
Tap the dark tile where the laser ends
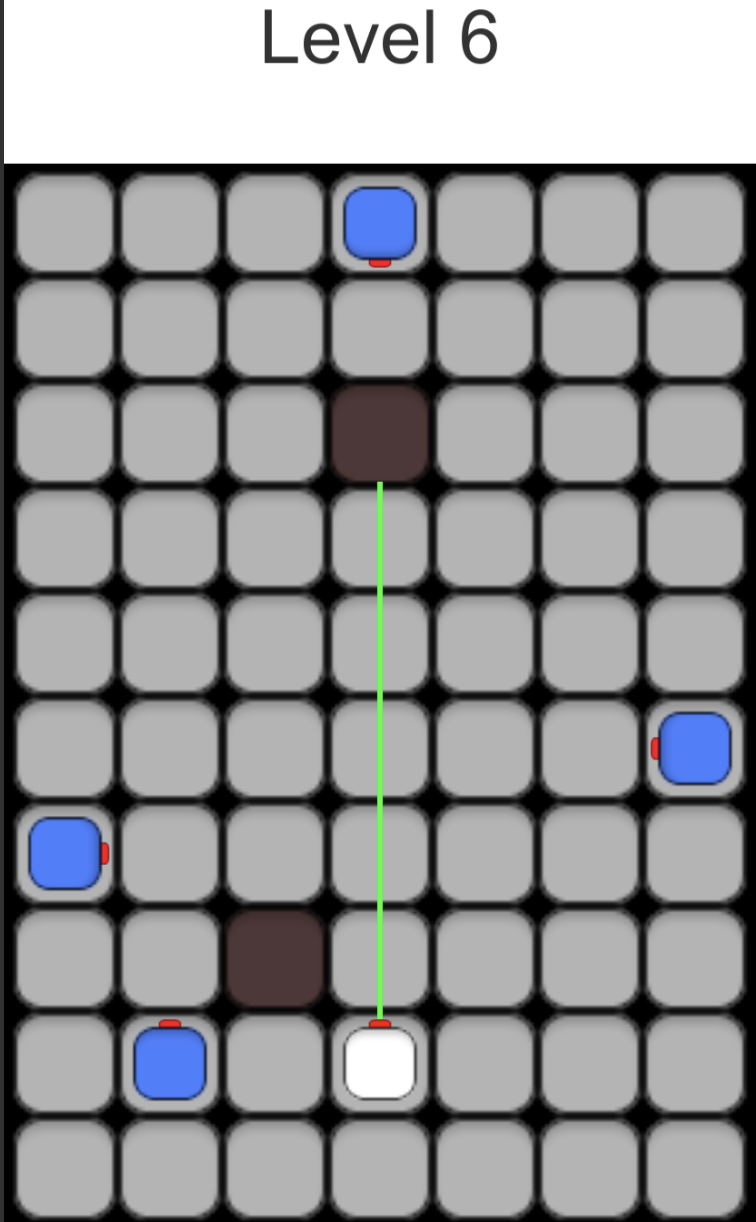379,433
